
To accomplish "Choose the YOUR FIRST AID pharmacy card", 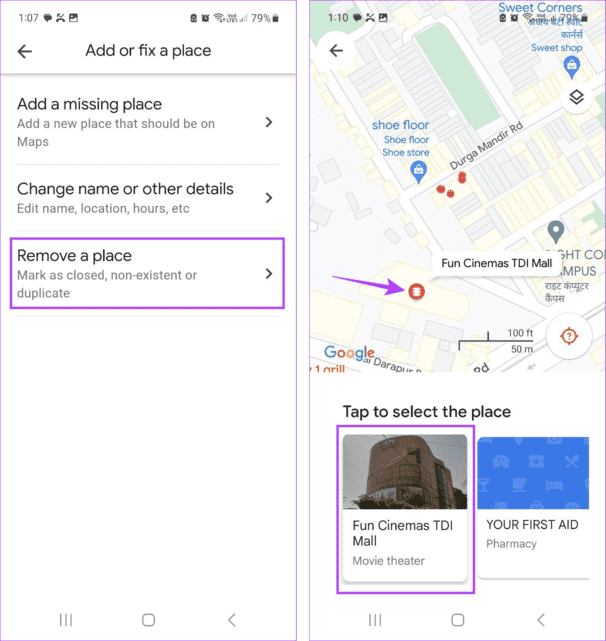I will [x=540, y=507].
